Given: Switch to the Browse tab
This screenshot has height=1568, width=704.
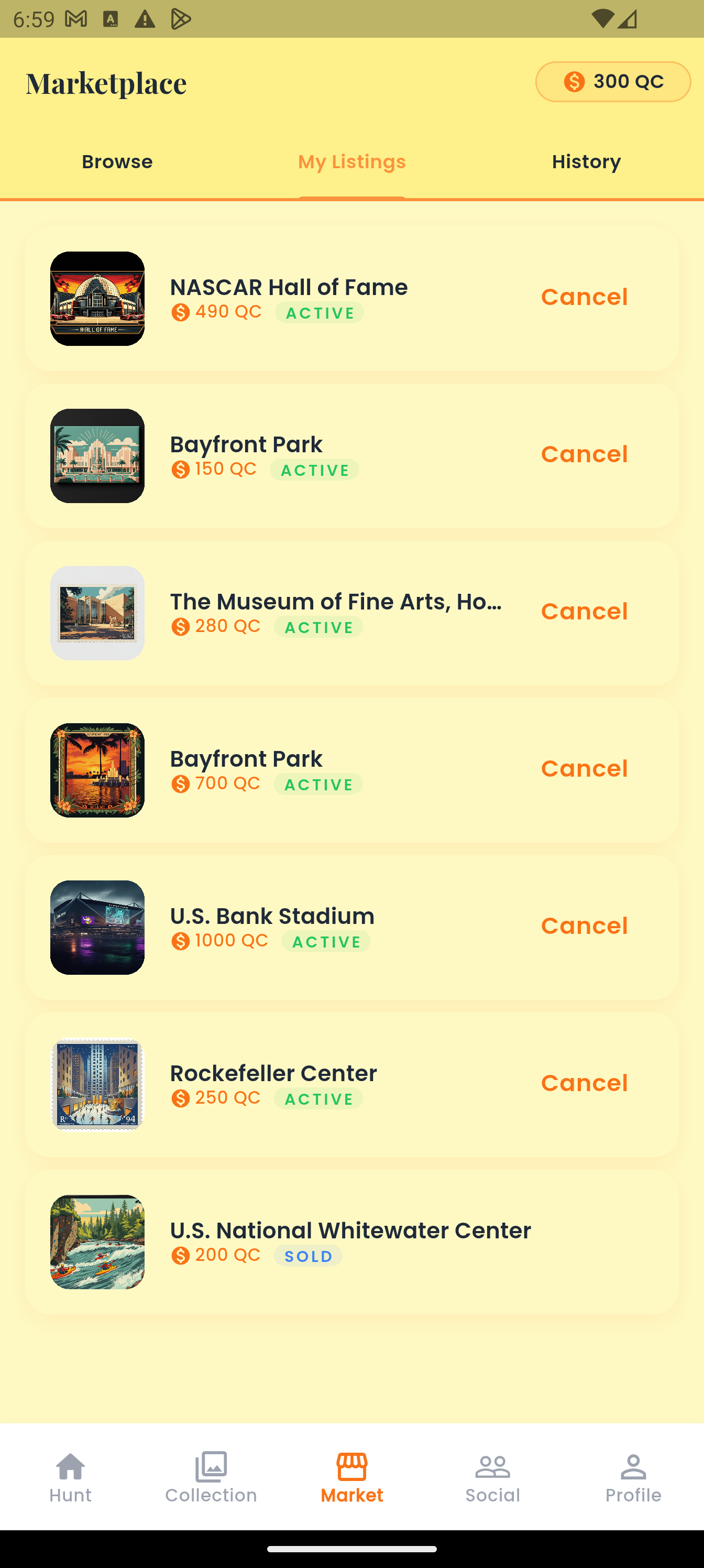Looking at the screenshot, I should pyautogui.click(x=117, y=161).
